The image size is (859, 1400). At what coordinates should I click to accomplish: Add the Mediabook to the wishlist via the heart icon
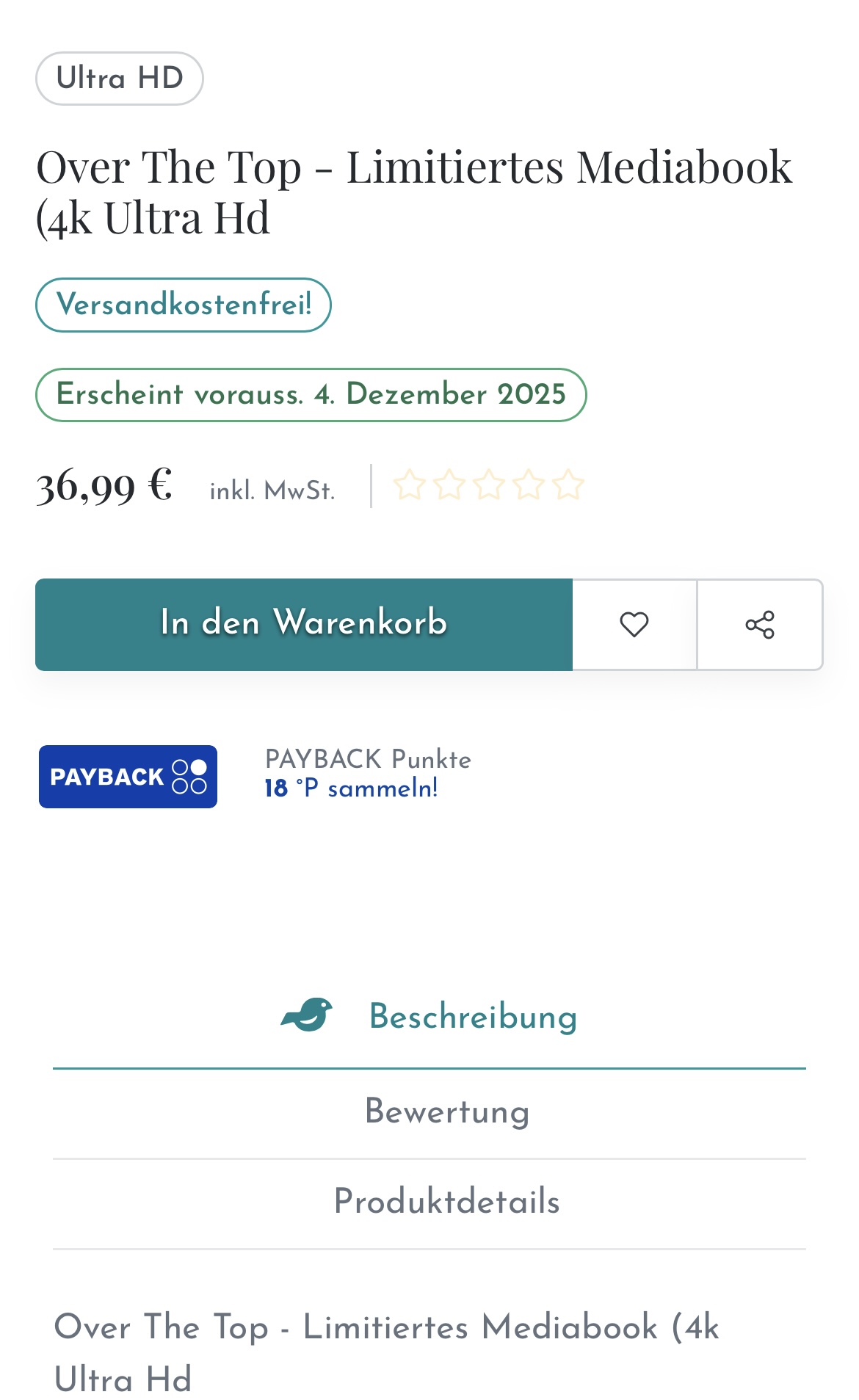(634, 625)
